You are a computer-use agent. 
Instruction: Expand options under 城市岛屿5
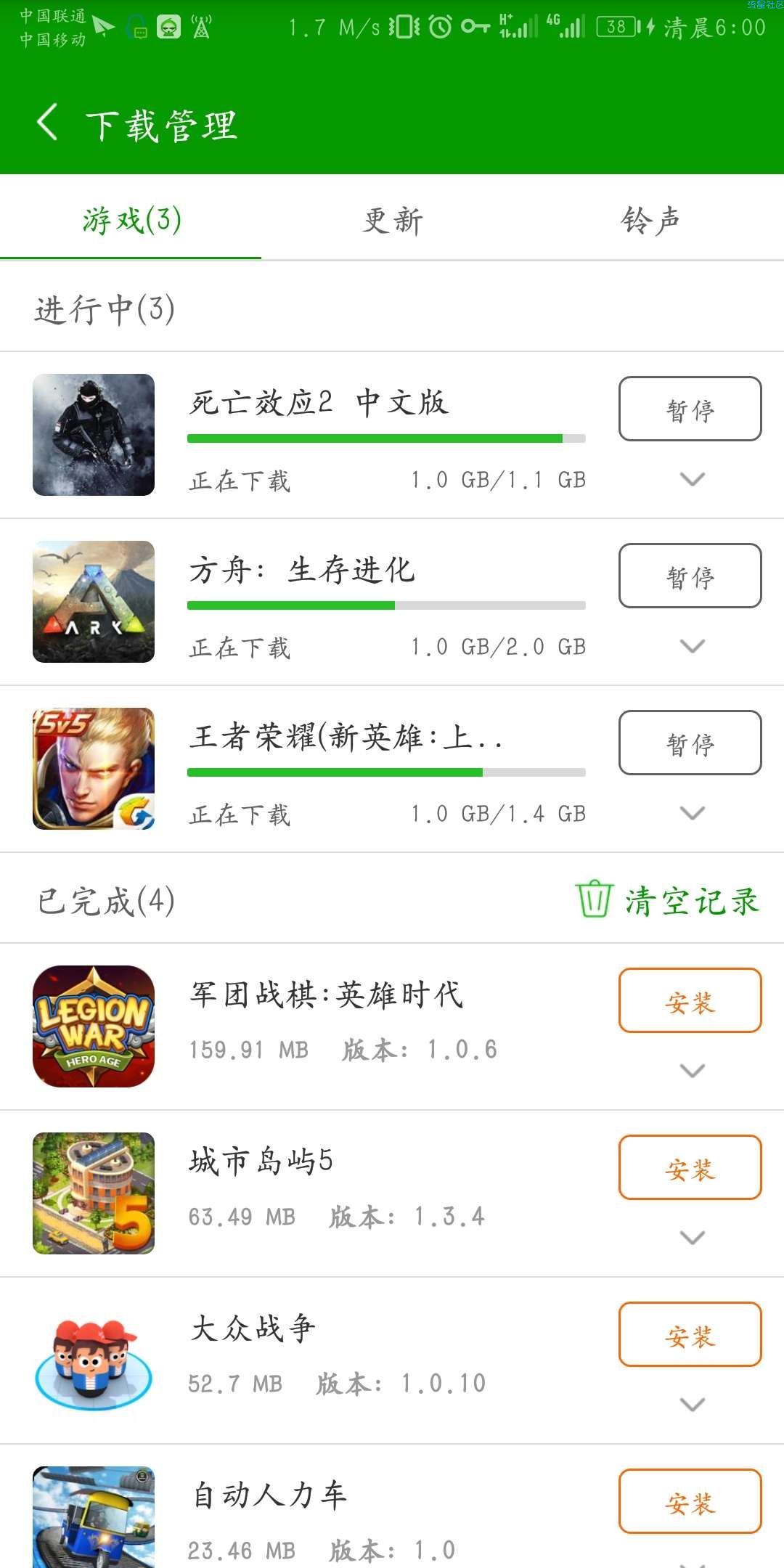click(x=692, y=1238)
